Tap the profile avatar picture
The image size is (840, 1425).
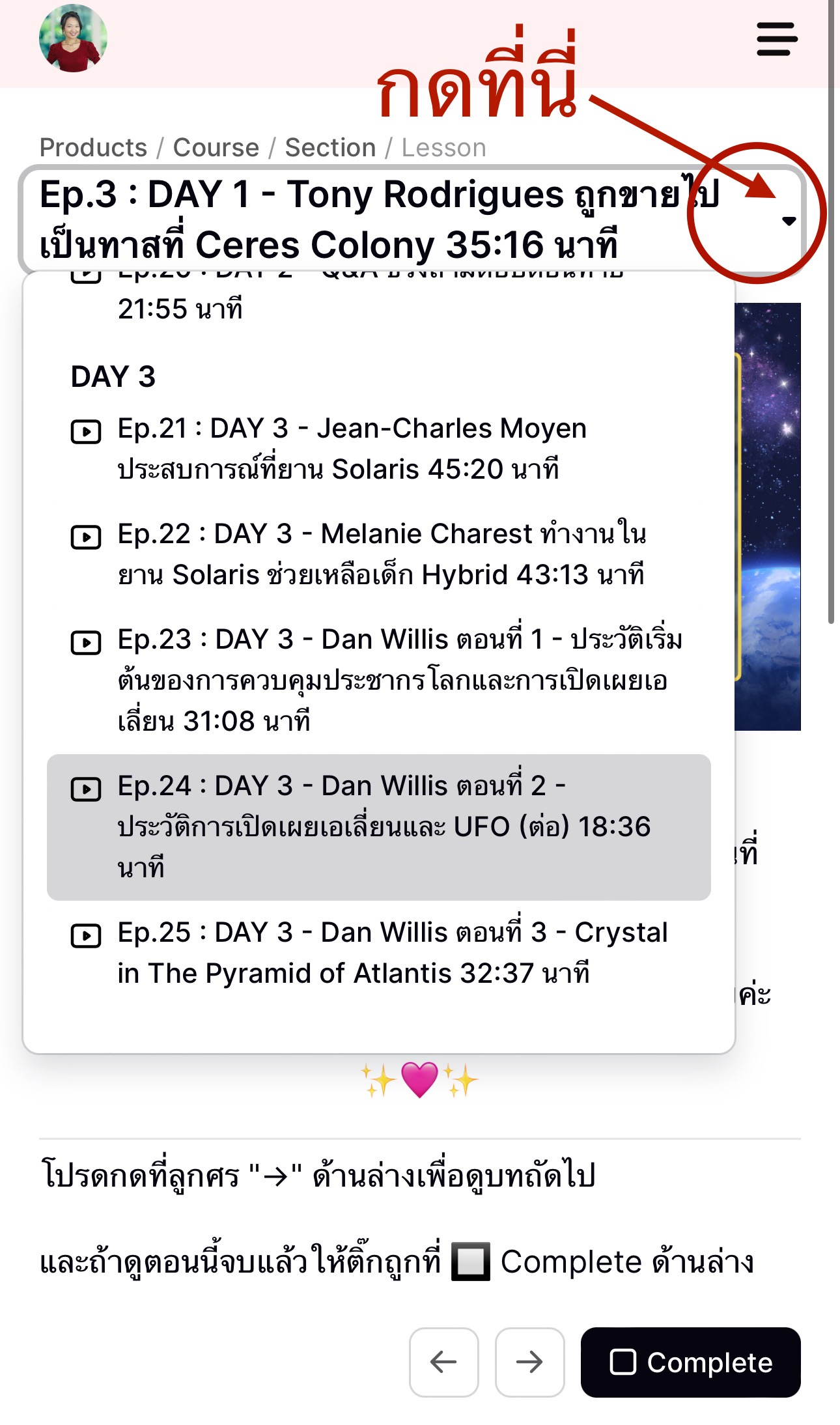(x=73, y=38)
